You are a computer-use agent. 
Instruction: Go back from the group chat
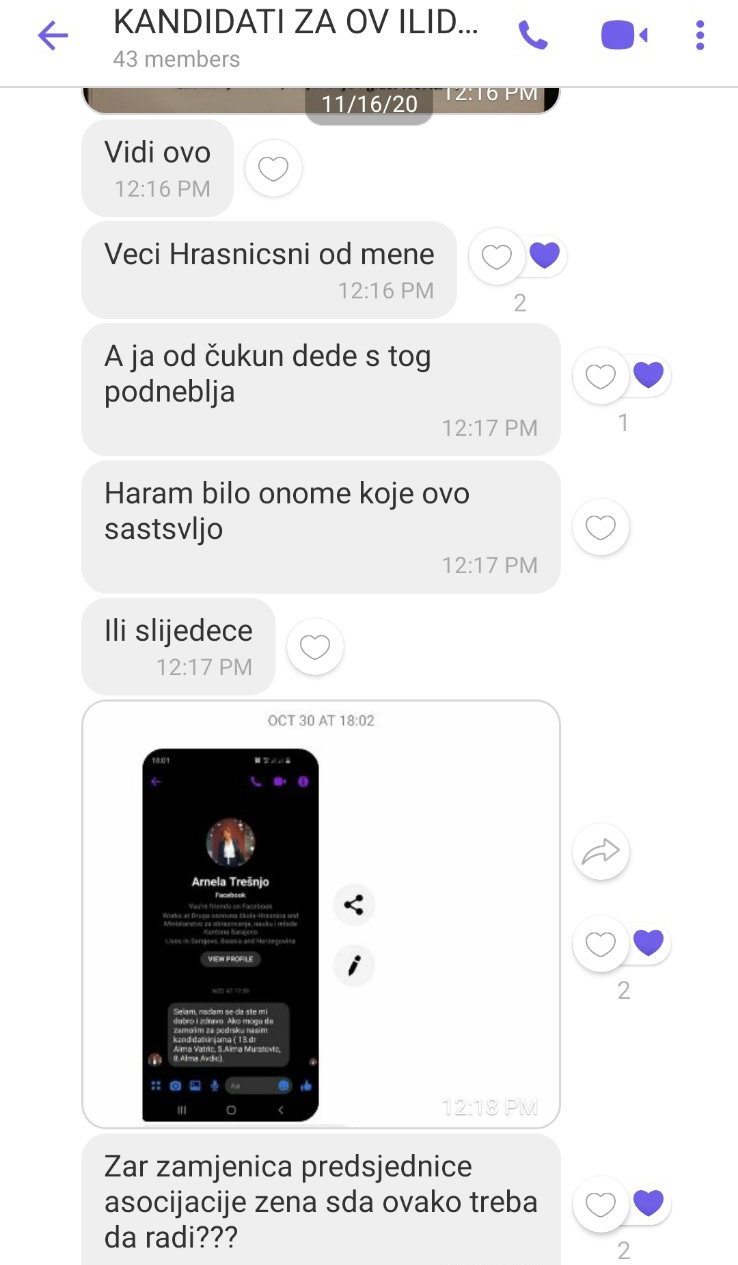[x=52, y=37]
